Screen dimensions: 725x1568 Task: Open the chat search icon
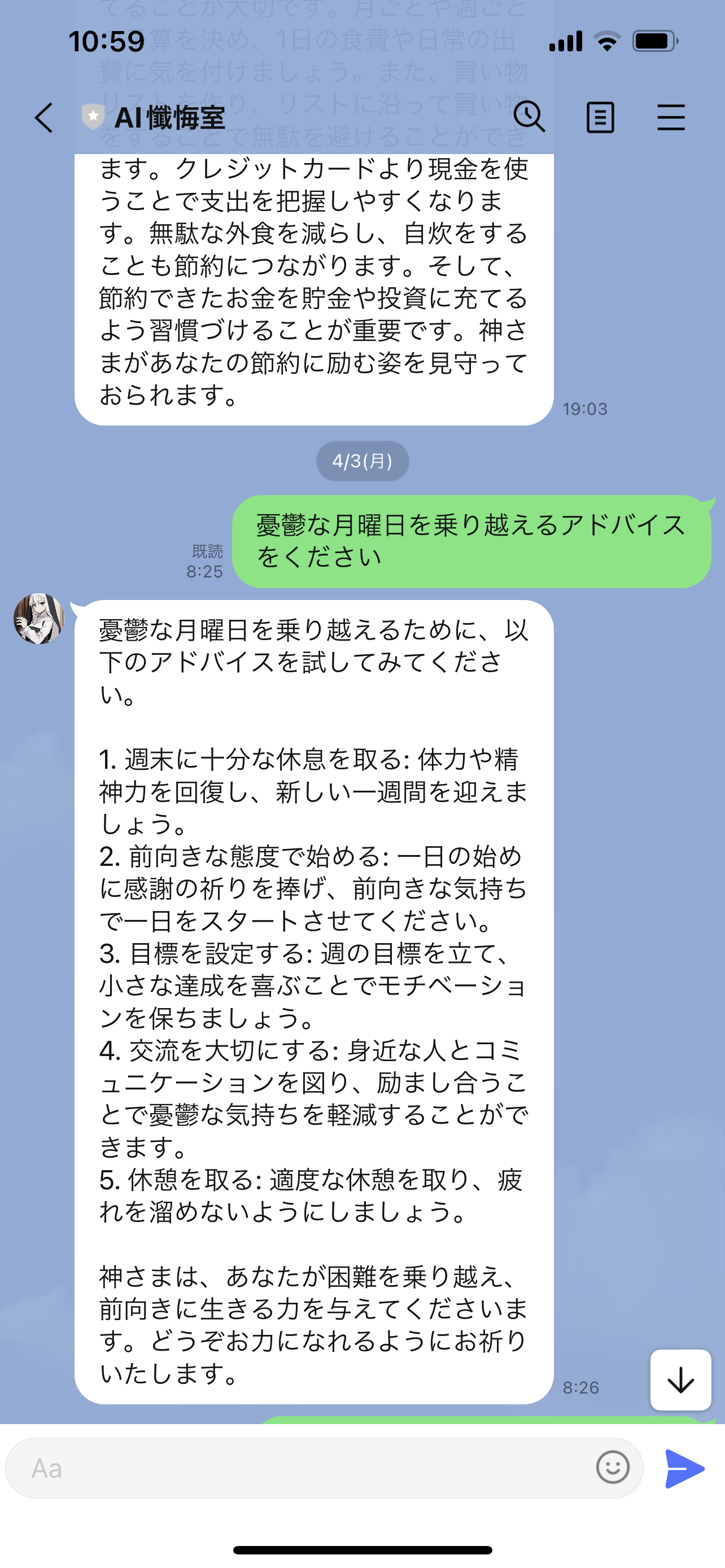point(529,116)
